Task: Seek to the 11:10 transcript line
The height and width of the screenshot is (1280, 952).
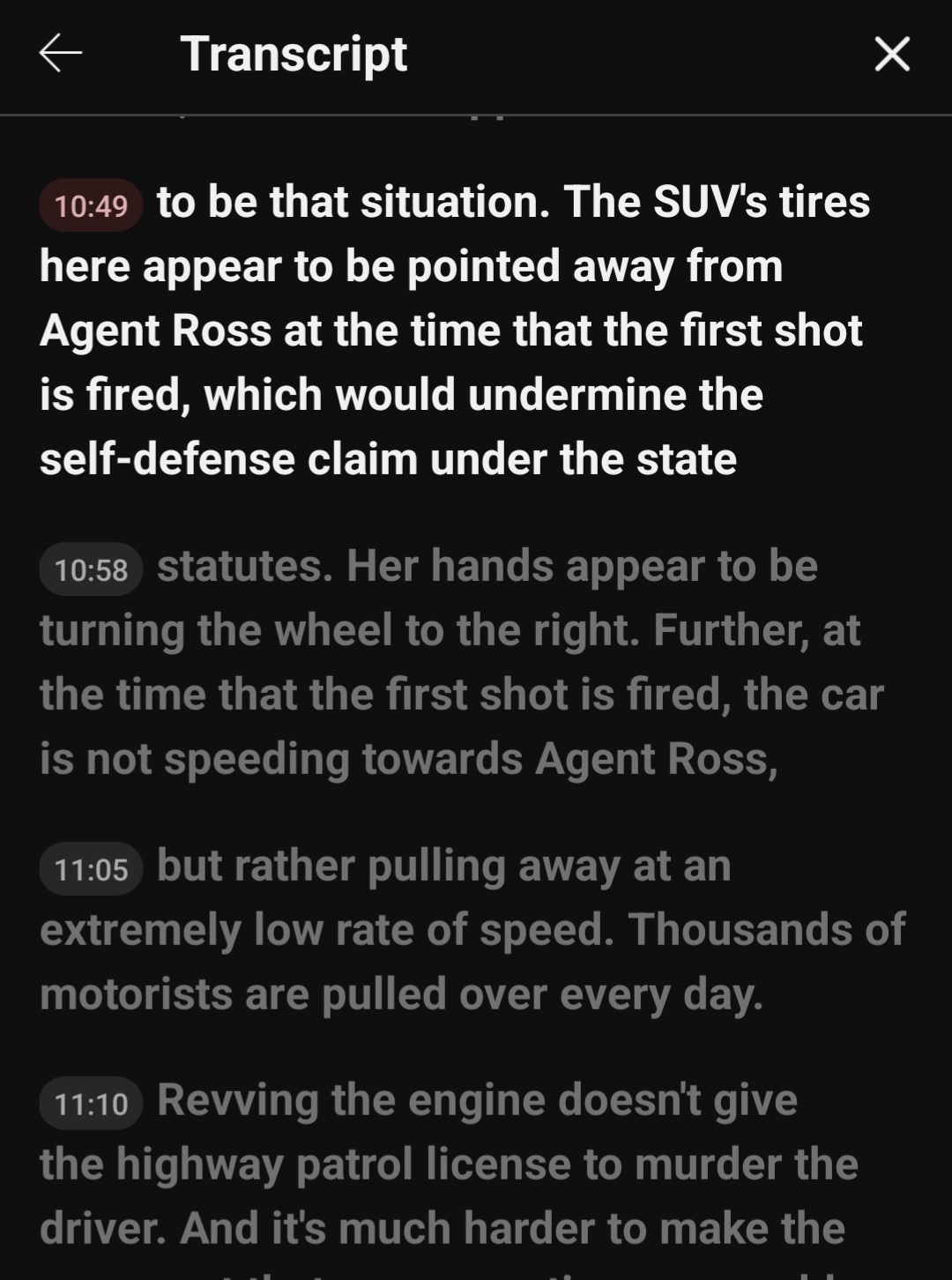Action: click(91, 1104)
